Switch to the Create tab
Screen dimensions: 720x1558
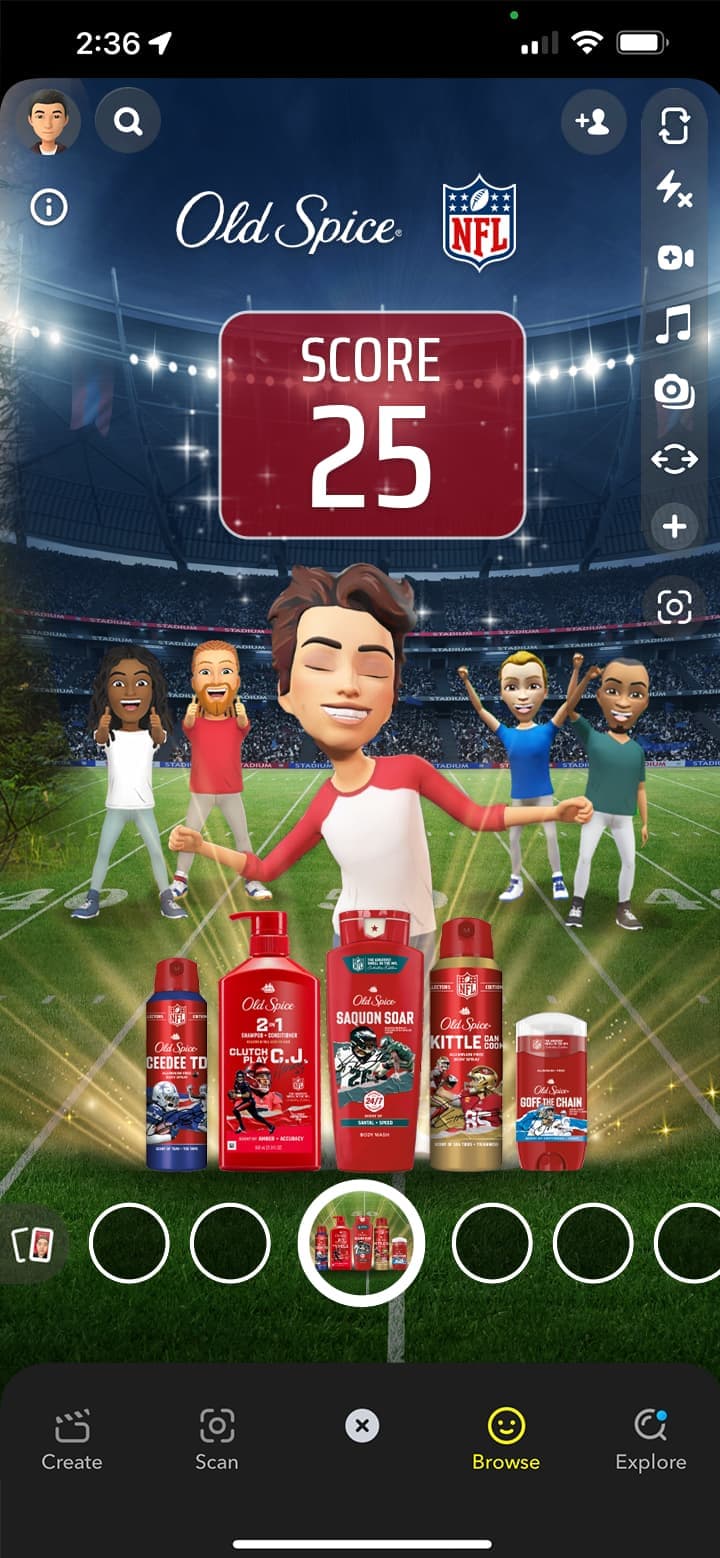pos(72,1440)
